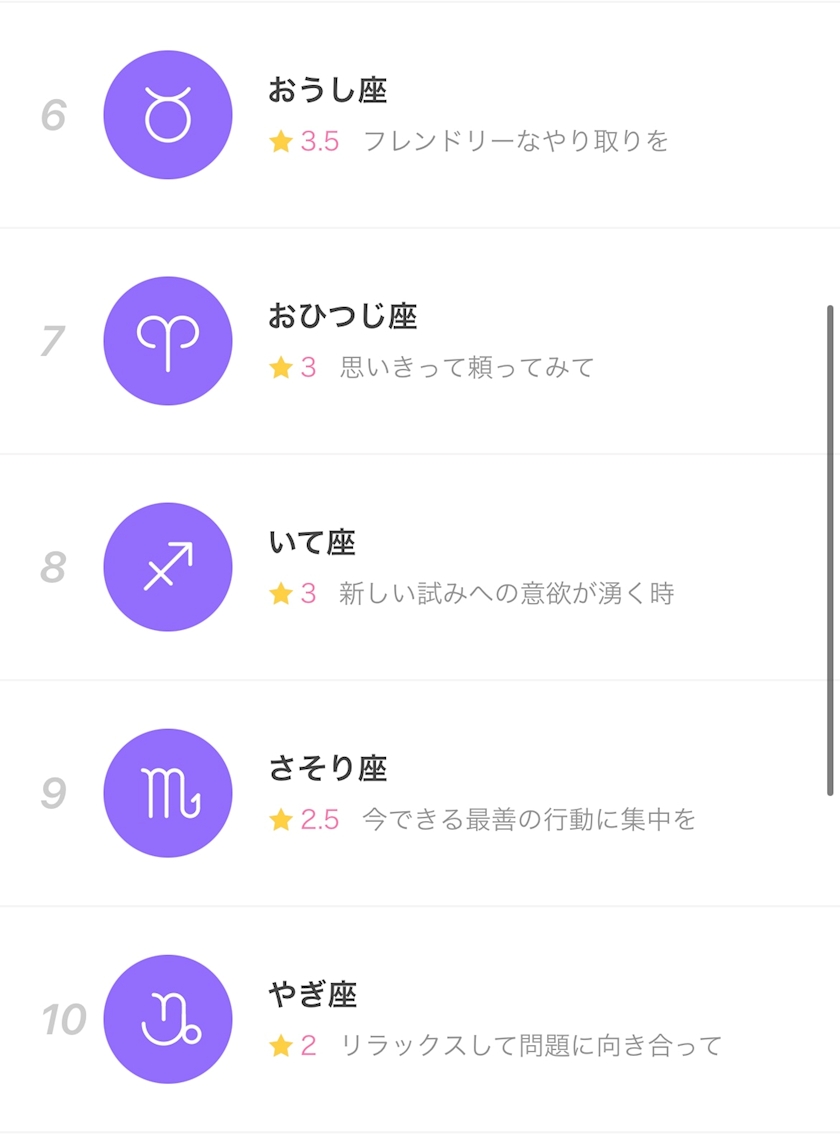The image size is (840, 1142).
Task: Open the さそり座 horoscope entry
Action: [x=420, y=793]
